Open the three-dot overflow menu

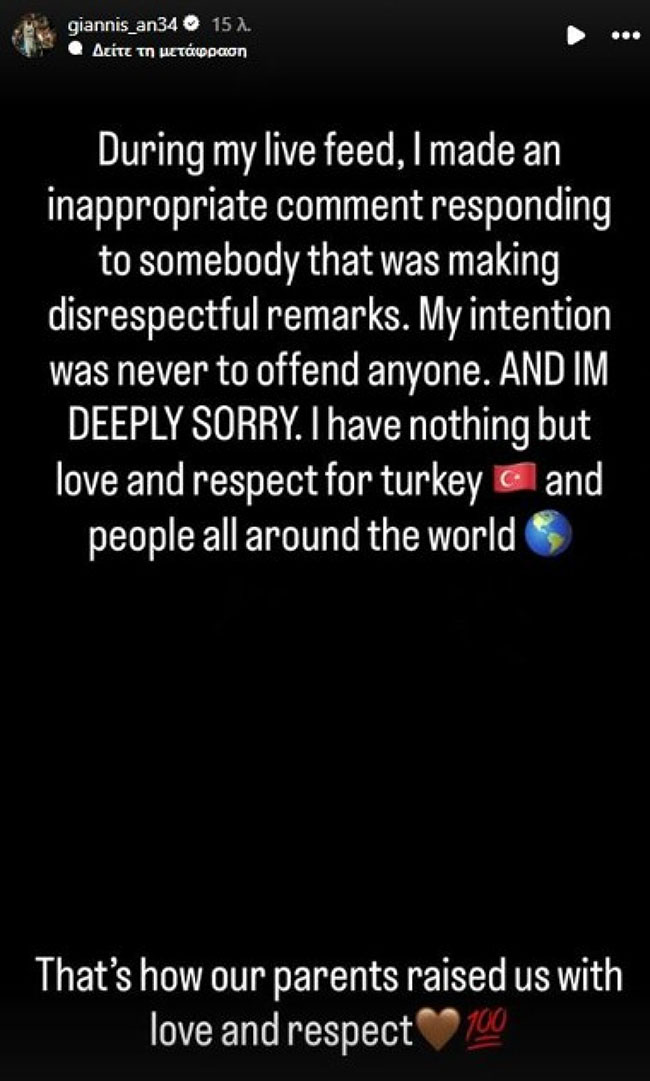pos(624,35)
